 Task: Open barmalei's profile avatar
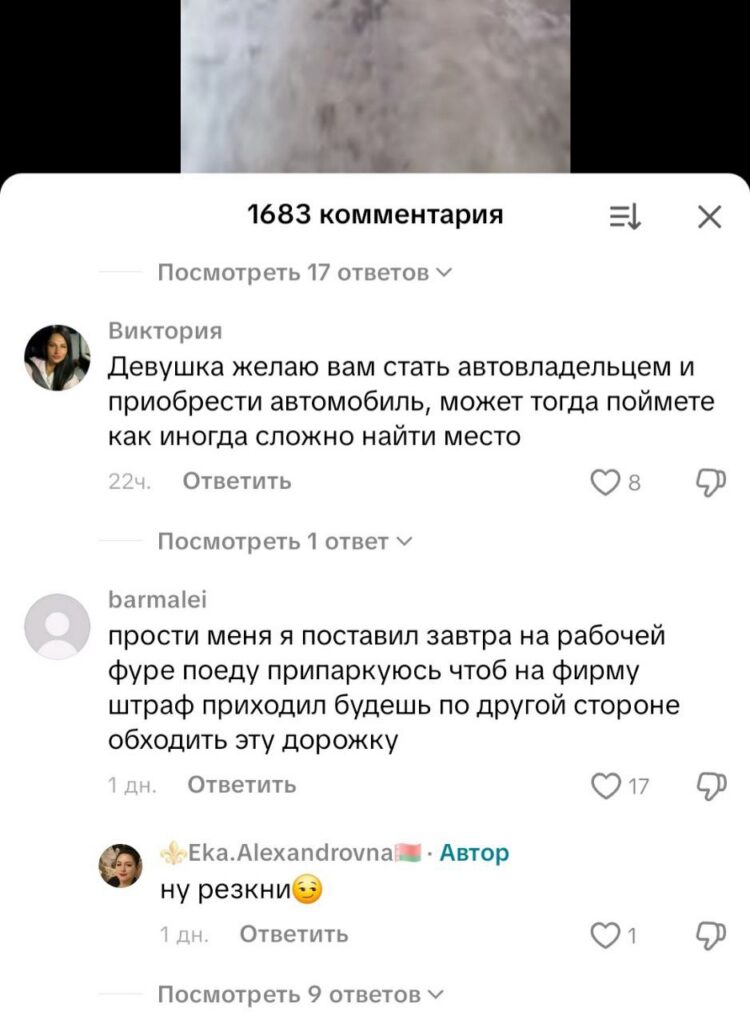pos(57,626)
